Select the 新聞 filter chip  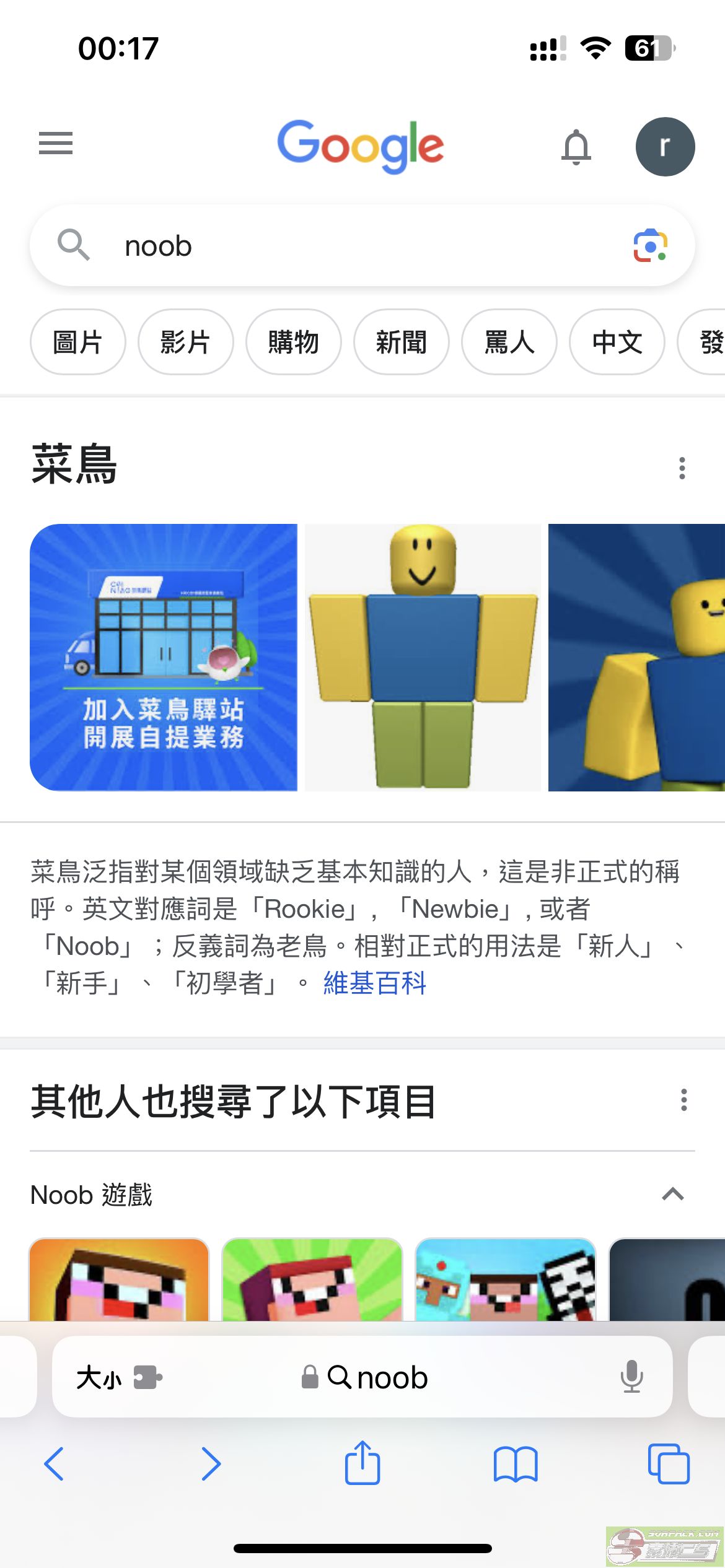(402, 342)
